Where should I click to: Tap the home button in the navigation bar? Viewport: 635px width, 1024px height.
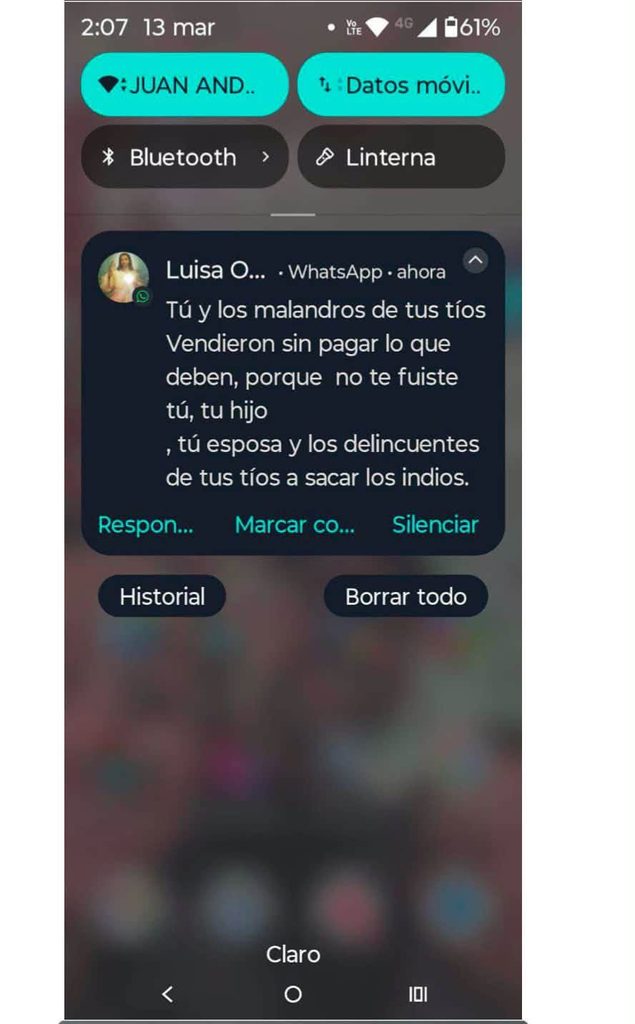coord(293,994)
